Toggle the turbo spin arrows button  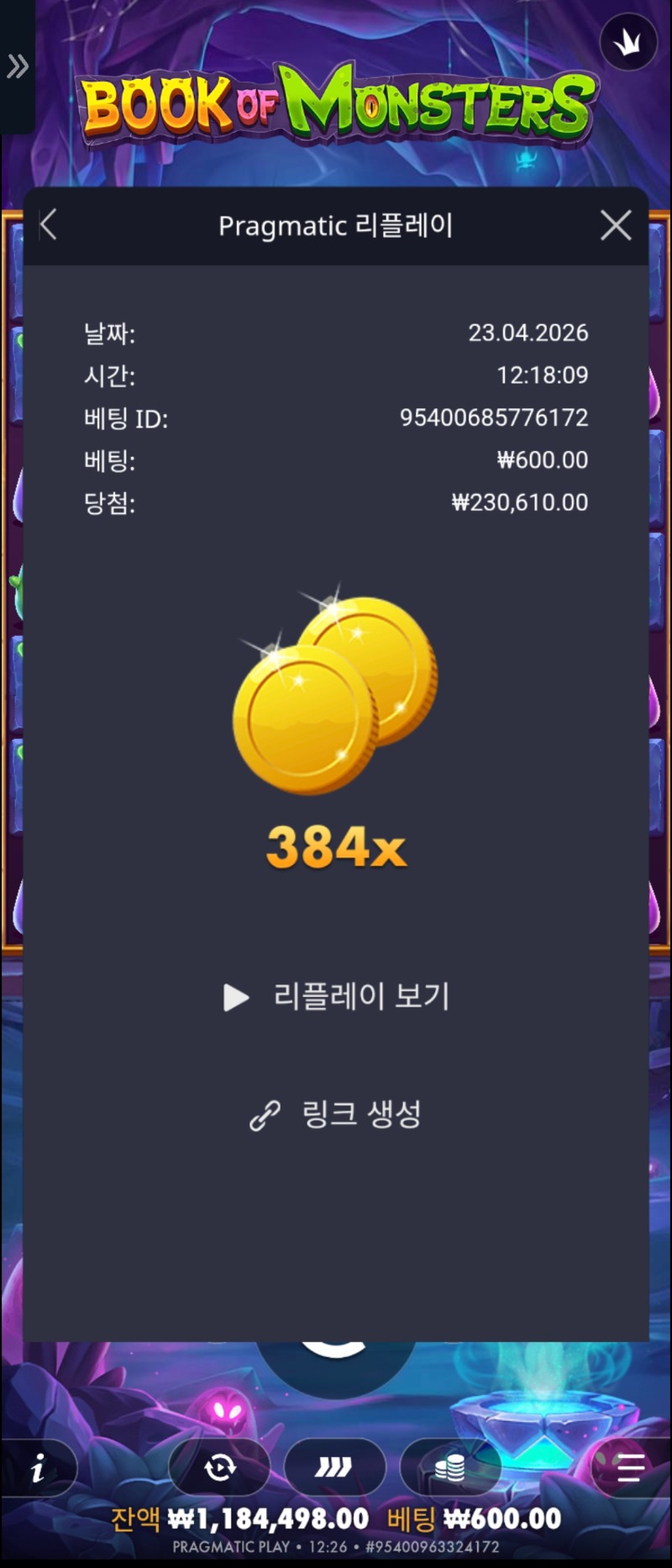334,1468
